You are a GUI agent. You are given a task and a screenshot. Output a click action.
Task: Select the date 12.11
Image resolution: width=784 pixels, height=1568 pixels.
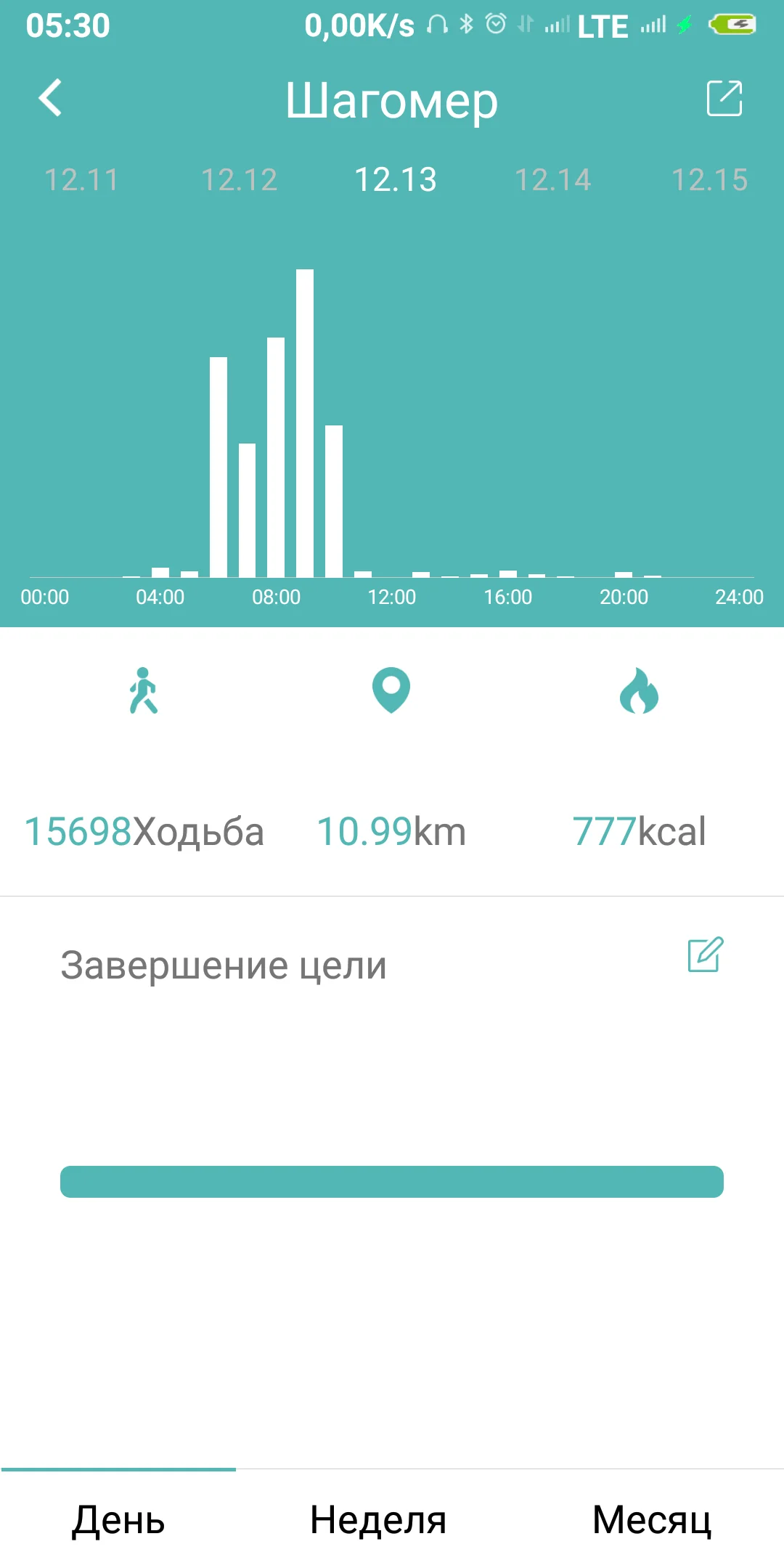click(x=81, y=180)
